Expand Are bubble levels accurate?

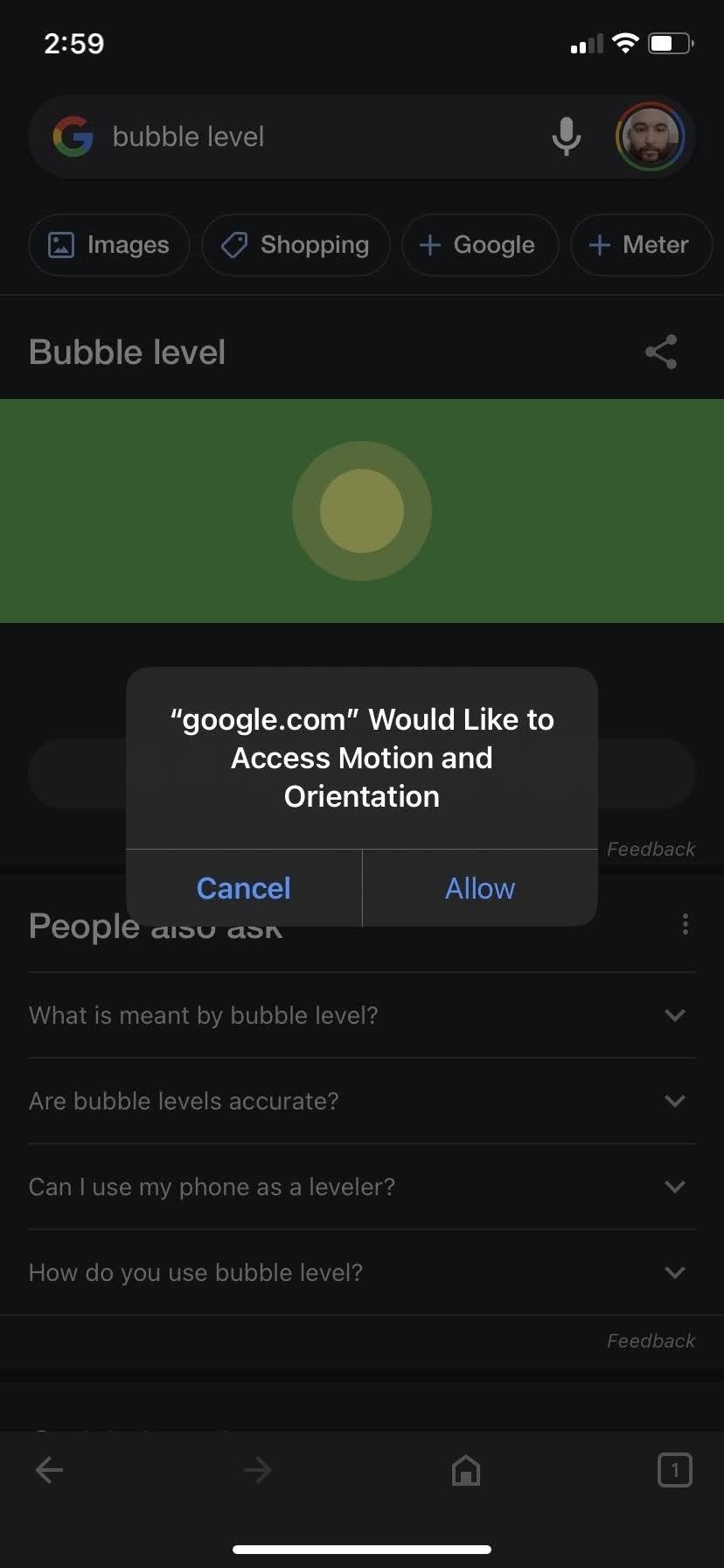click(362, 1101)
